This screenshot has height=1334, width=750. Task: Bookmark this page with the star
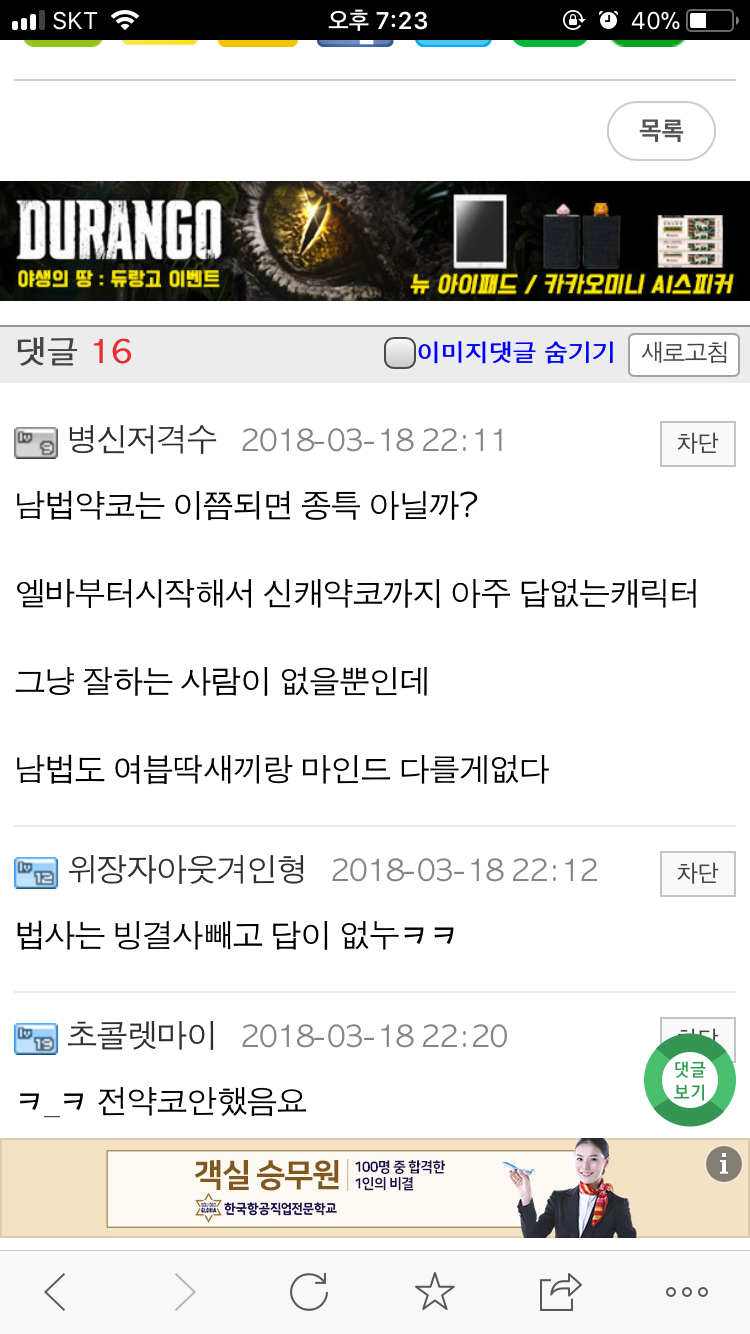click(x=435, y=1292)
